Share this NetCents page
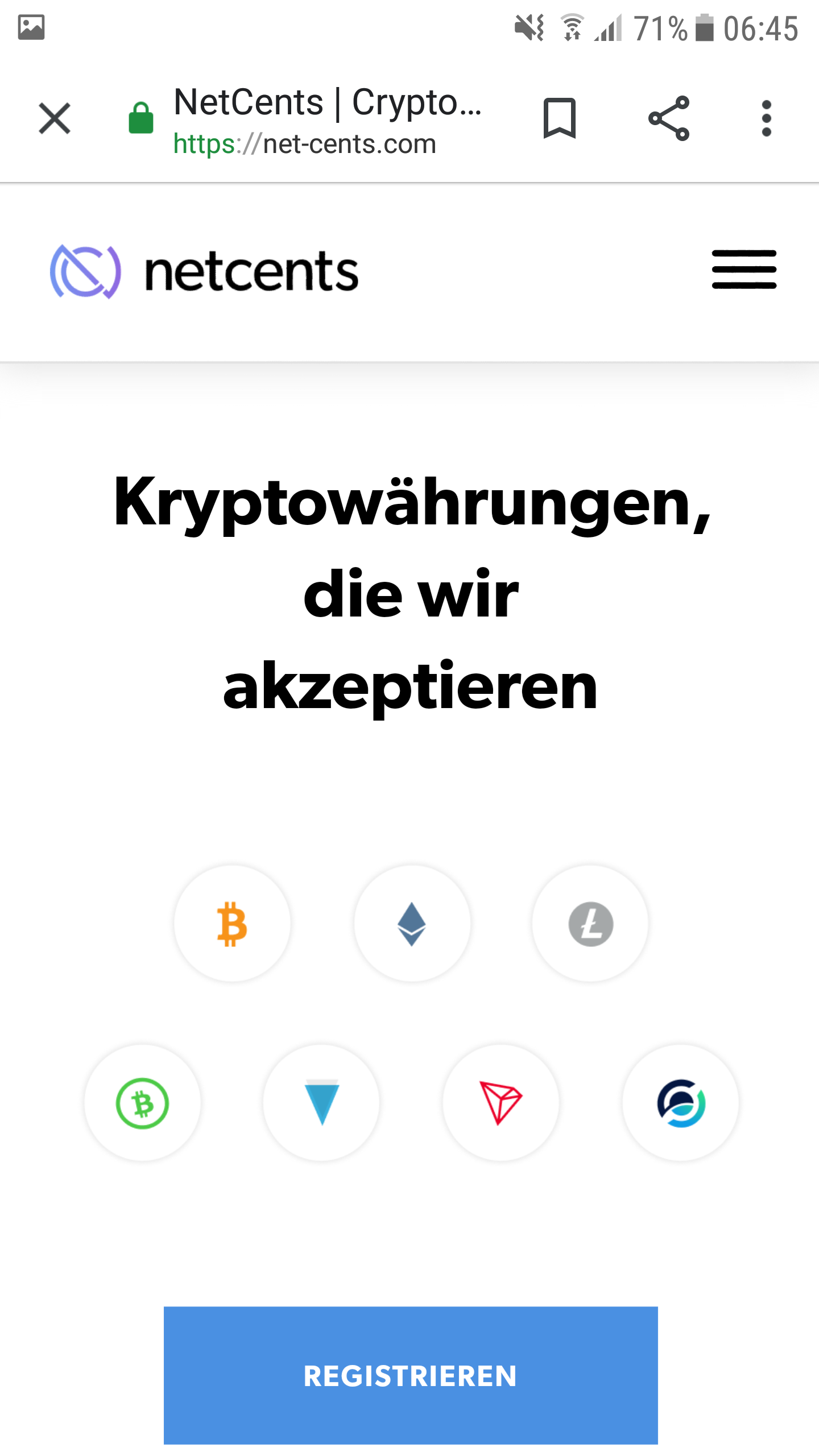The height and width of the screenshot is (1456, 819). 669,118
